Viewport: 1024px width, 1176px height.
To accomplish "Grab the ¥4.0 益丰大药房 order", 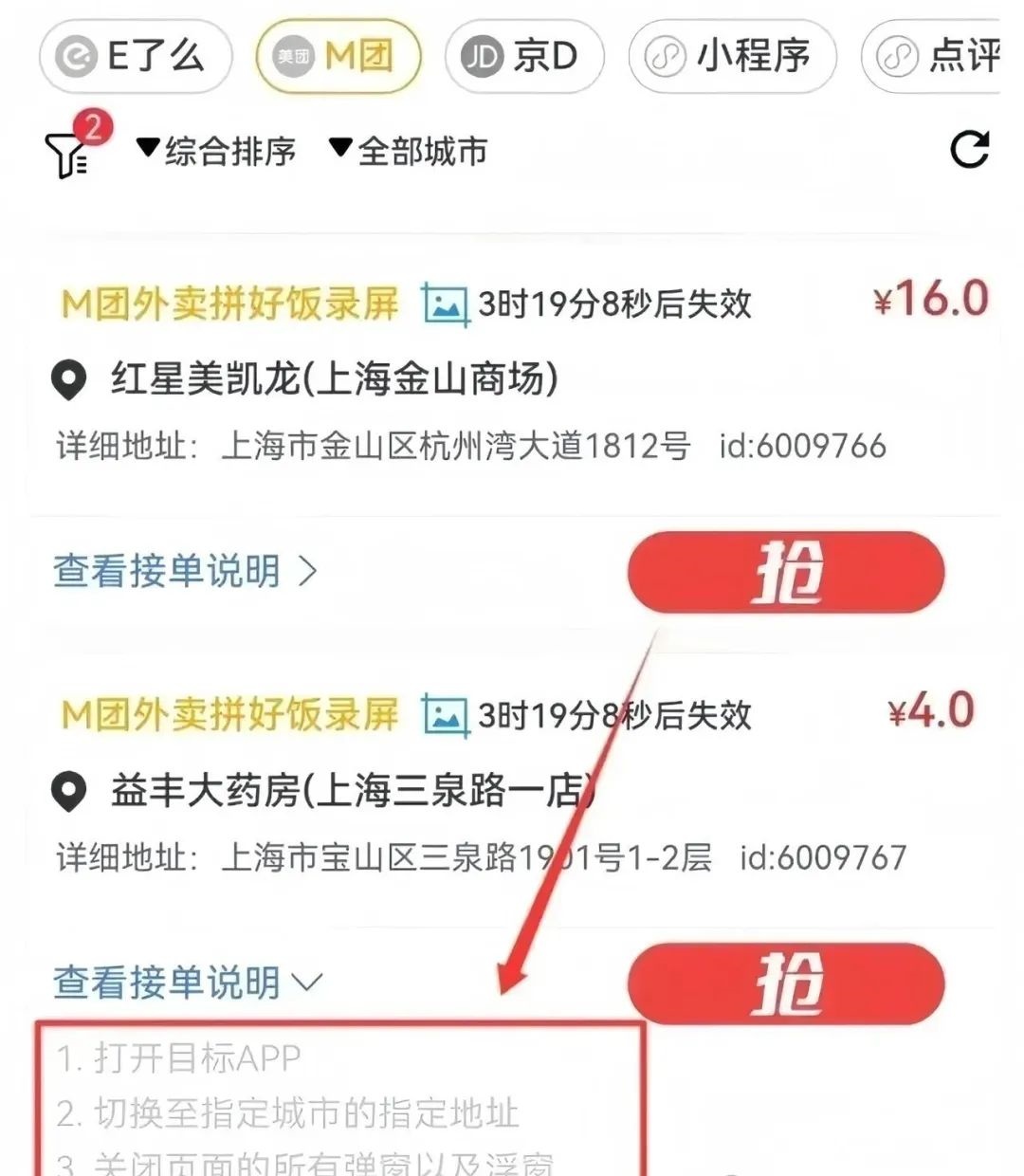I will (x=786, y=983).
